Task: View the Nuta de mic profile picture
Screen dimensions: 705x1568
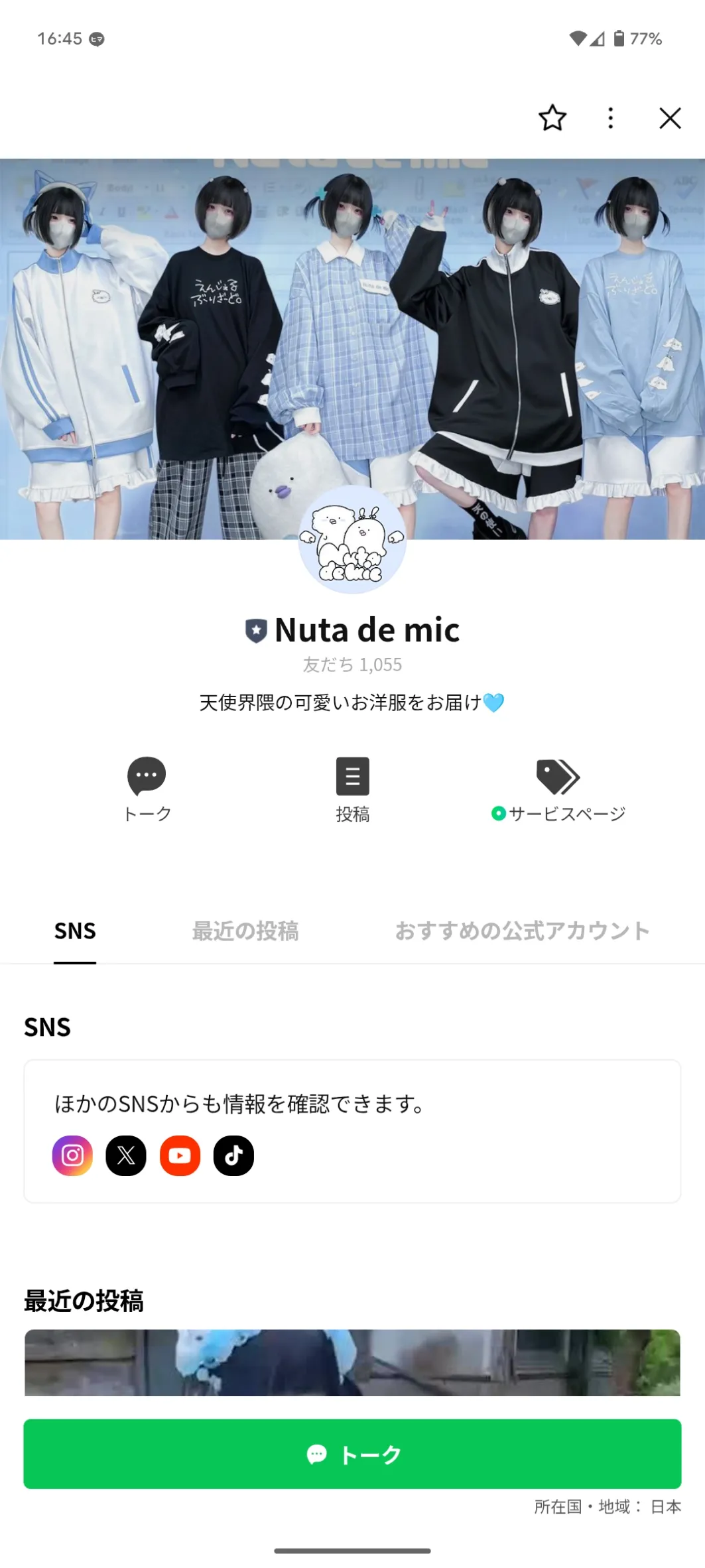Action: point(352,539)
